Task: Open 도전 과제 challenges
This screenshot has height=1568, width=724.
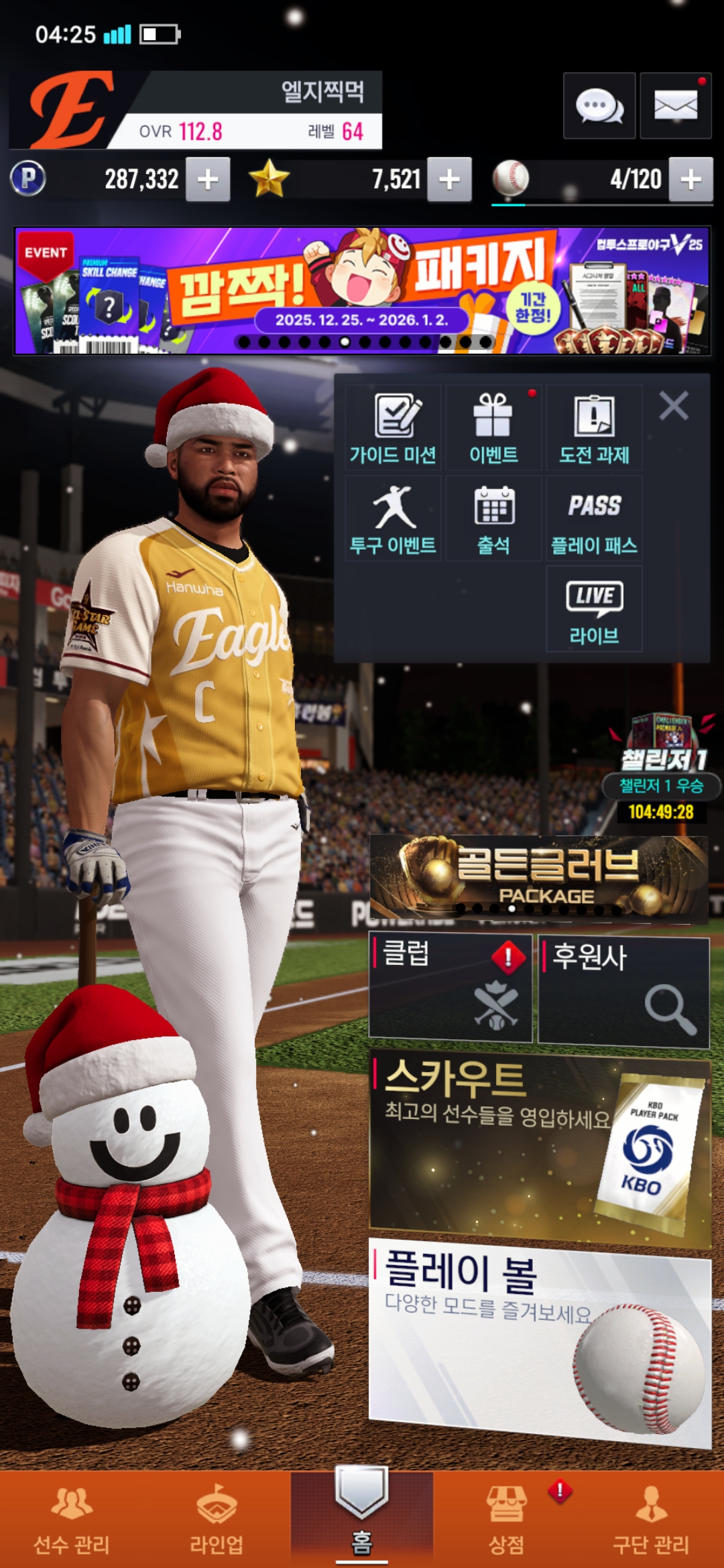Action: pyautogui.click(x=594, y=428)
